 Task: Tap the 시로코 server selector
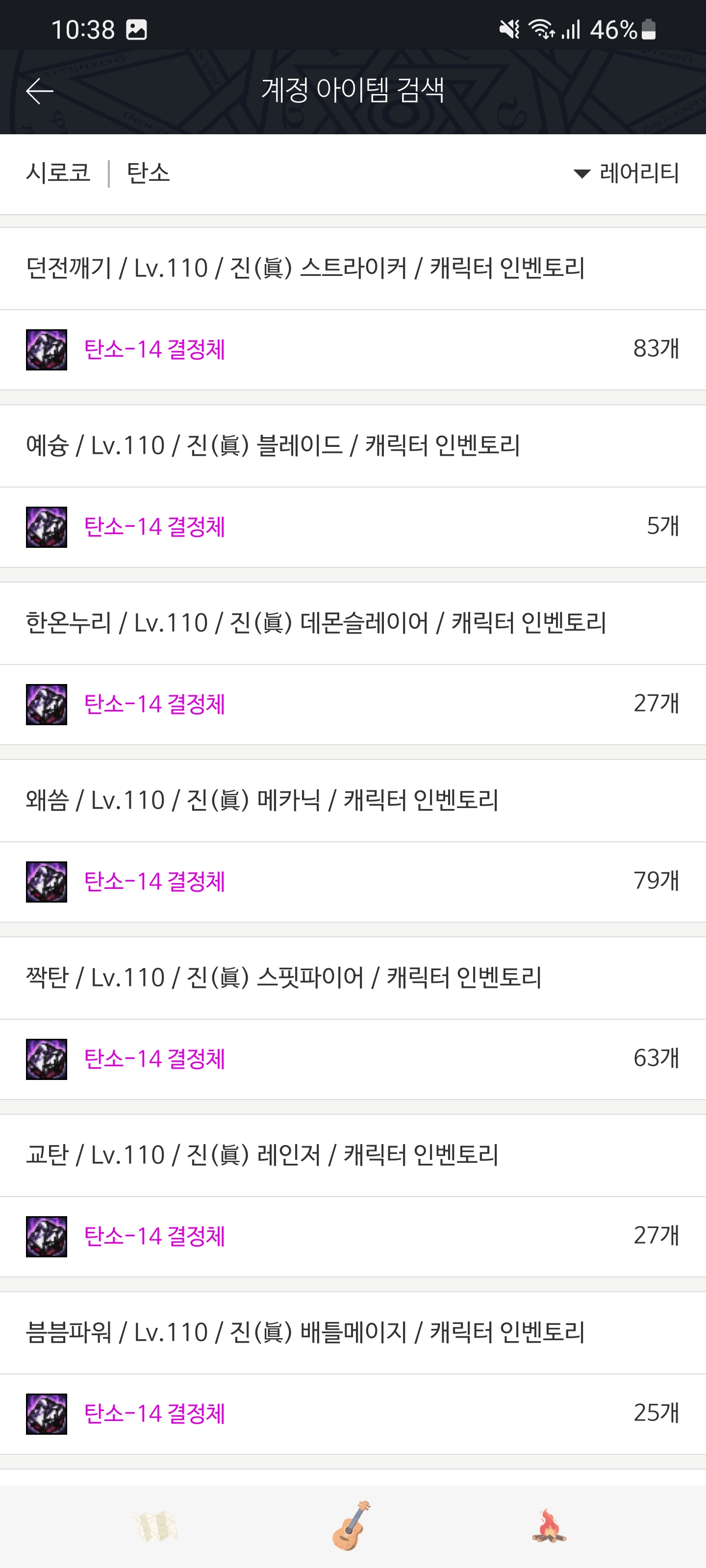pos(58,173)
